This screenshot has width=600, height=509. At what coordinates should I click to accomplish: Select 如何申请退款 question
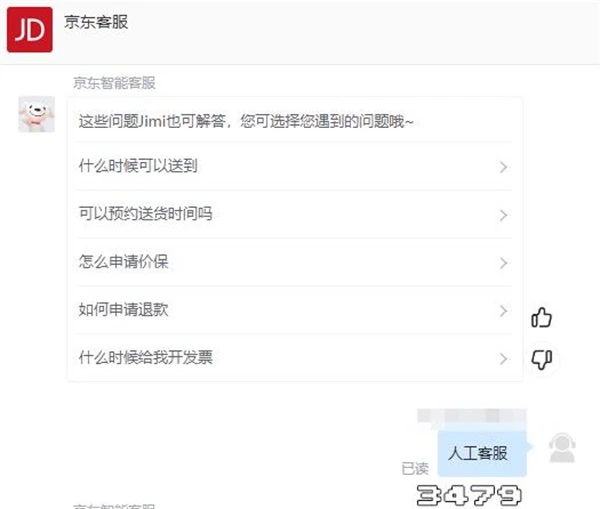(x=293, y=310)
